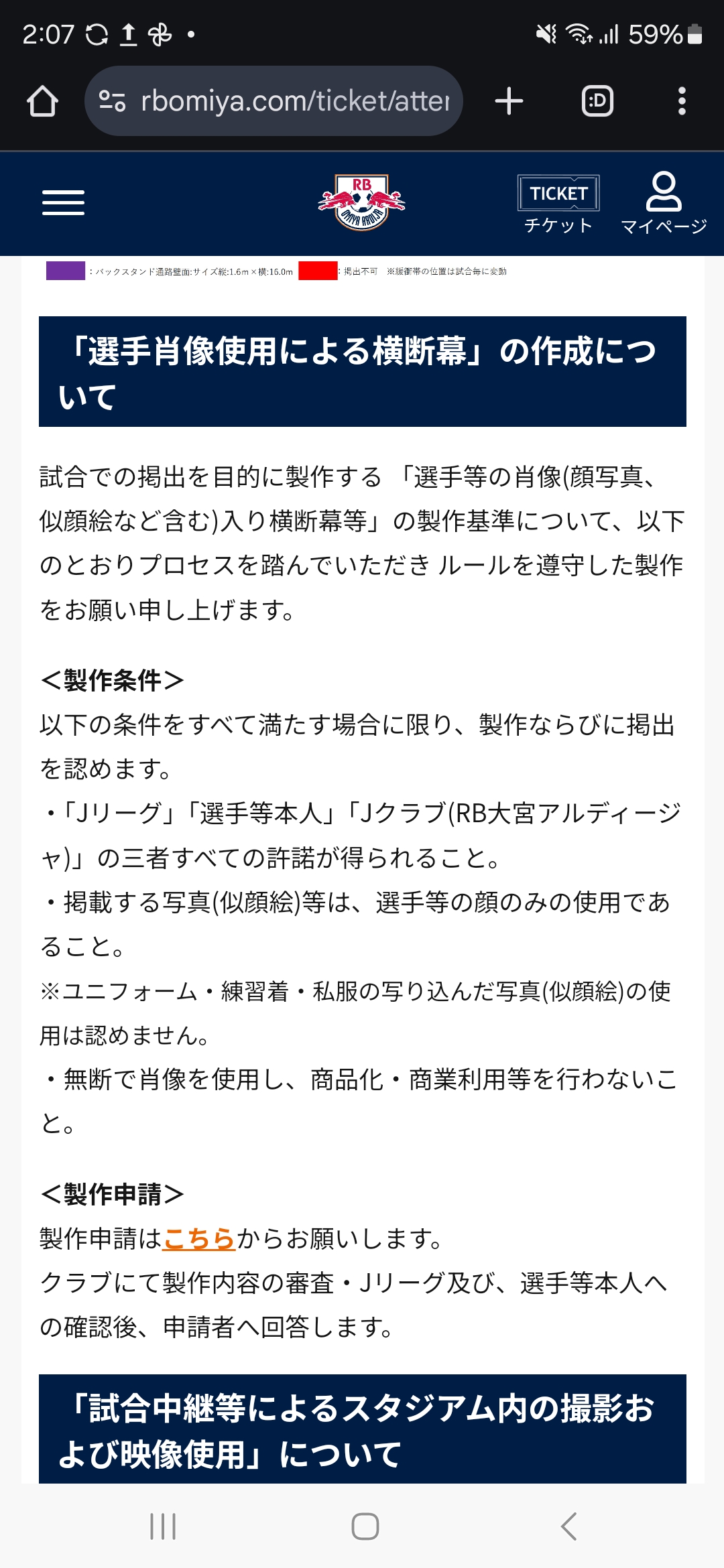Open the browser tab switcher
This screenshot has height=1568, width=724.
597,101
